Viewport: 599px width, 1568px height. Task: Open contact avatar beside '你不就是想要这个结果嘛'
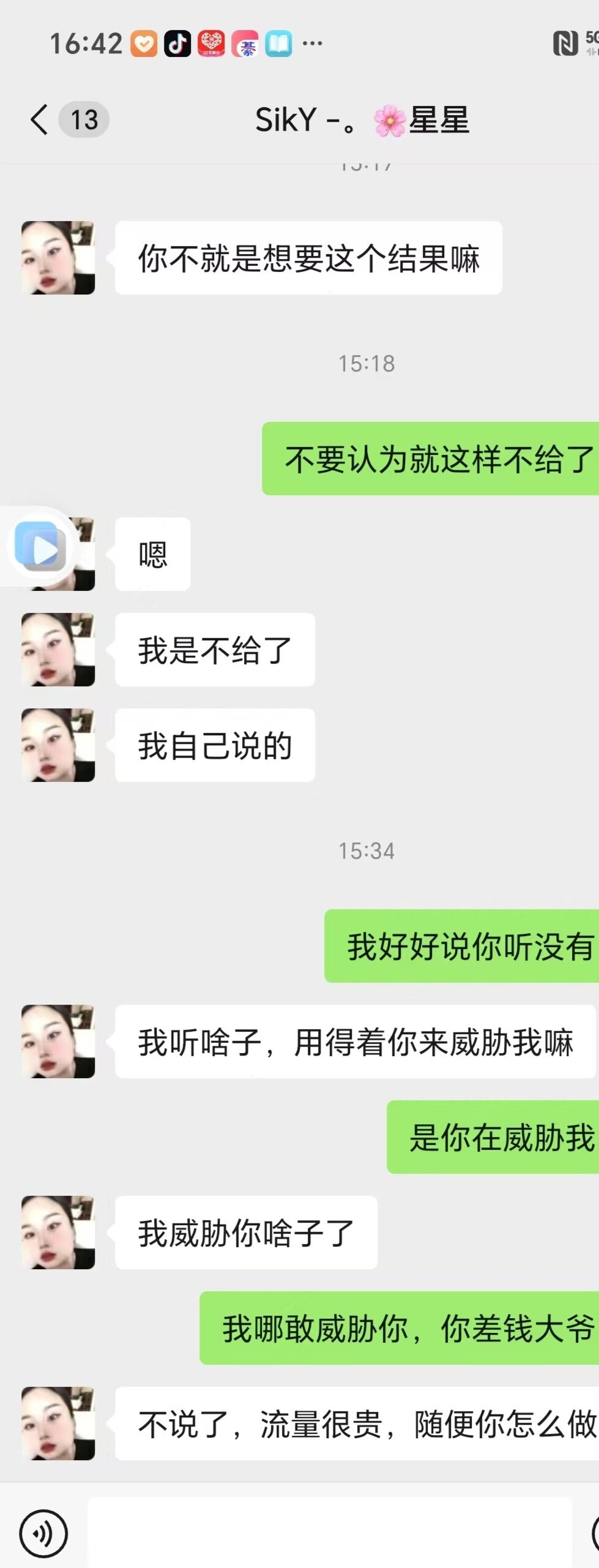point(58,258)
